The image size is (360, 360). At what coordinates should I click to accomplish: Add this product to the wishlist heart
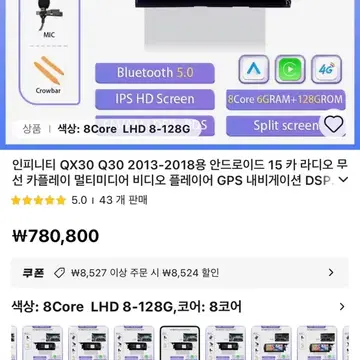tap(334, 124)
